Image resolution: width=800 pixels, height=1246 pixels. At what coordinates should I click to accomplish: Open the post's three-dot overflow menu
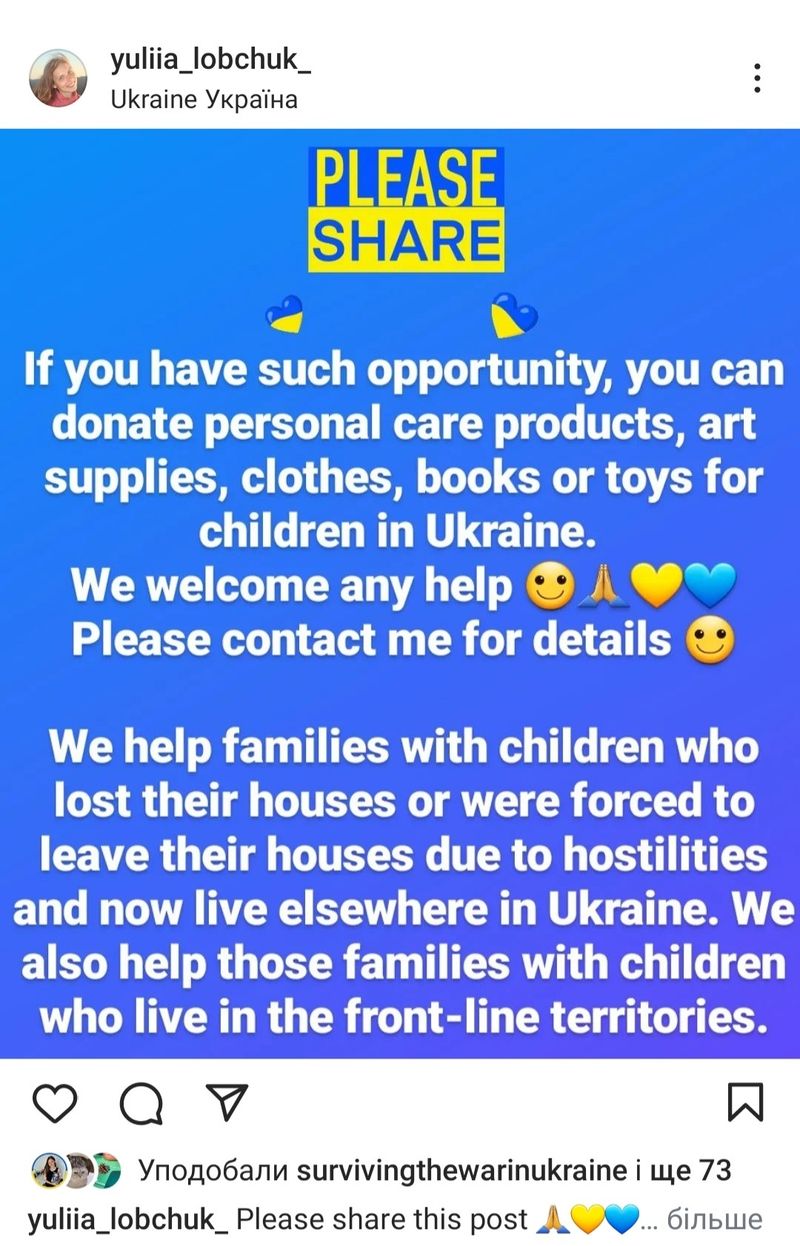pos(757,78)
